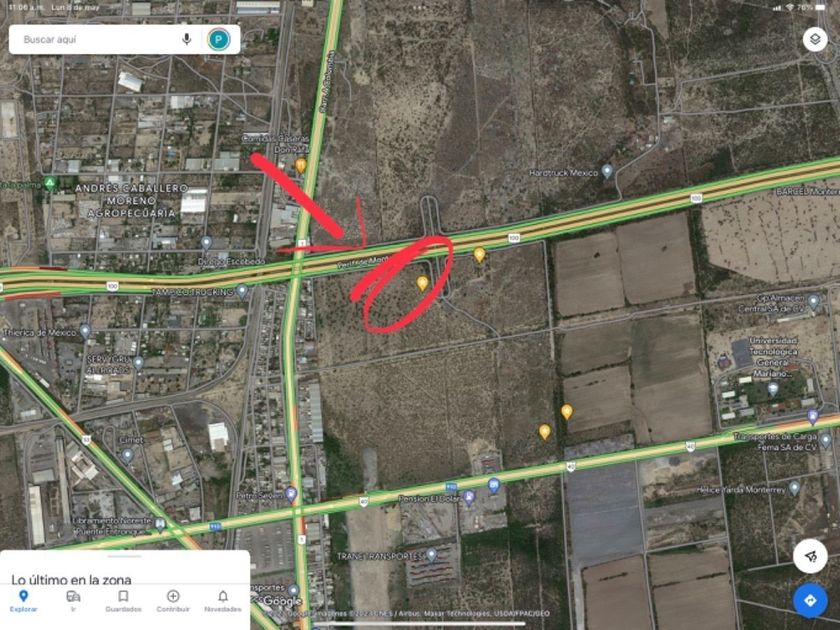
Task: Open the Novedades tab
Action: 222,600
